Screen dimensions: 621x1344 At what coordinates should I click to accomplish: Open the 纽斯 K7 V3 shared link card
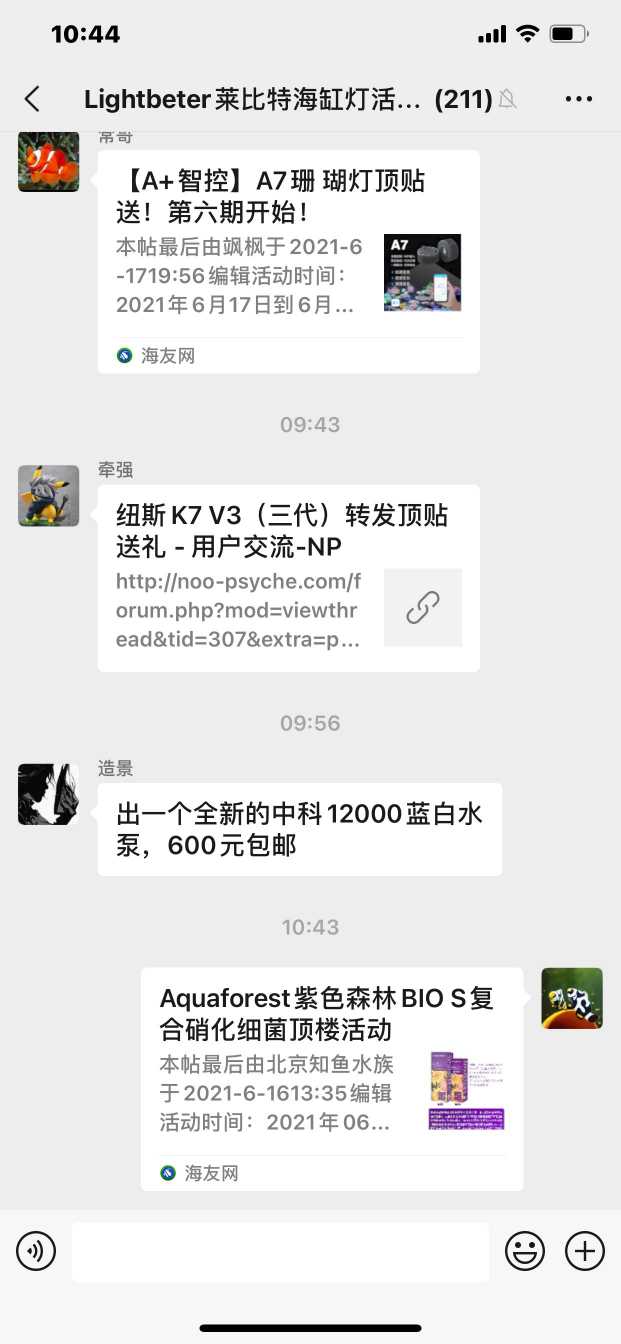[288, 577]
